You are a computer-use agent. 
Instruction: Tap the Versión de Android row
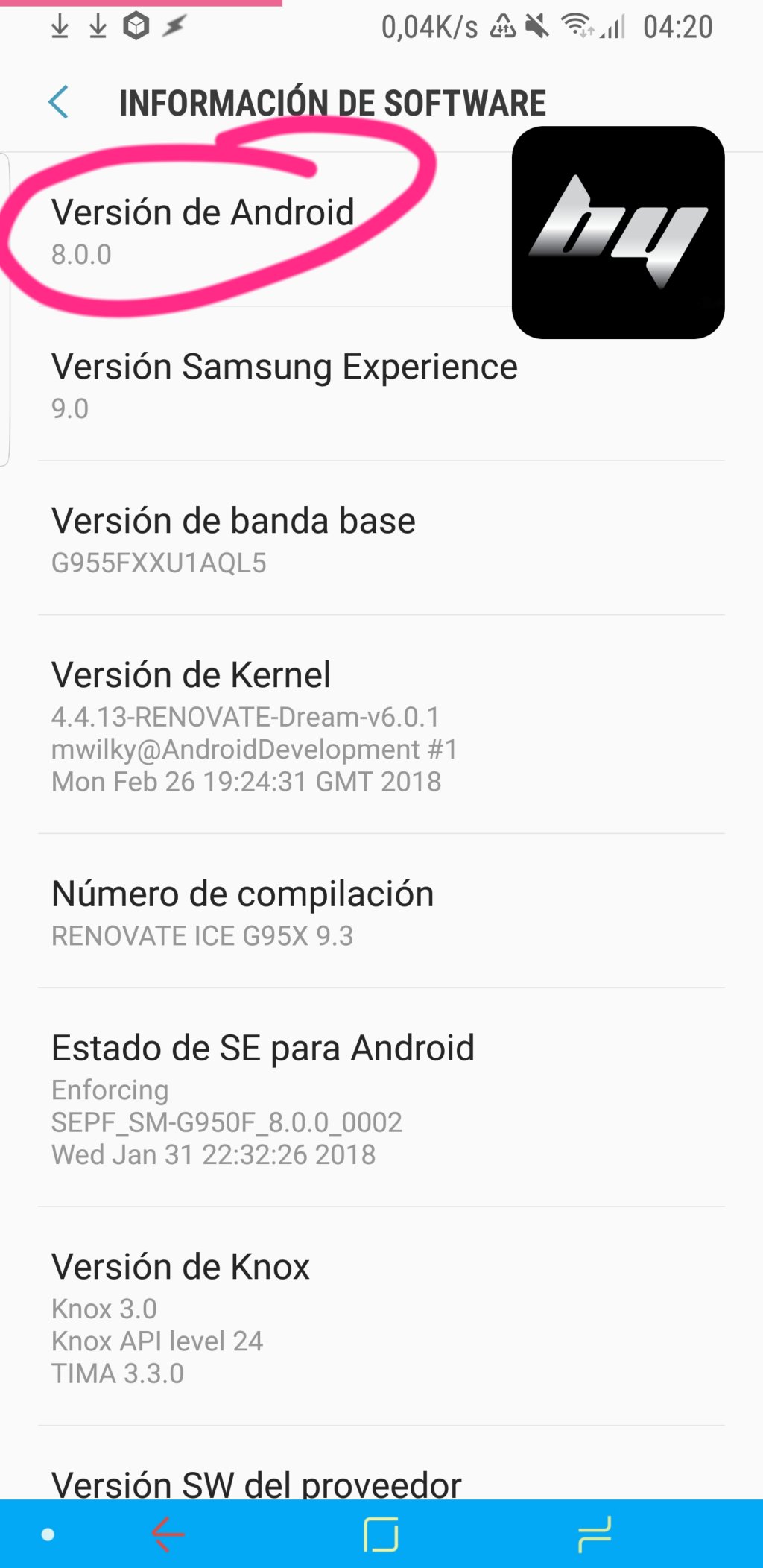coord(224,231)
